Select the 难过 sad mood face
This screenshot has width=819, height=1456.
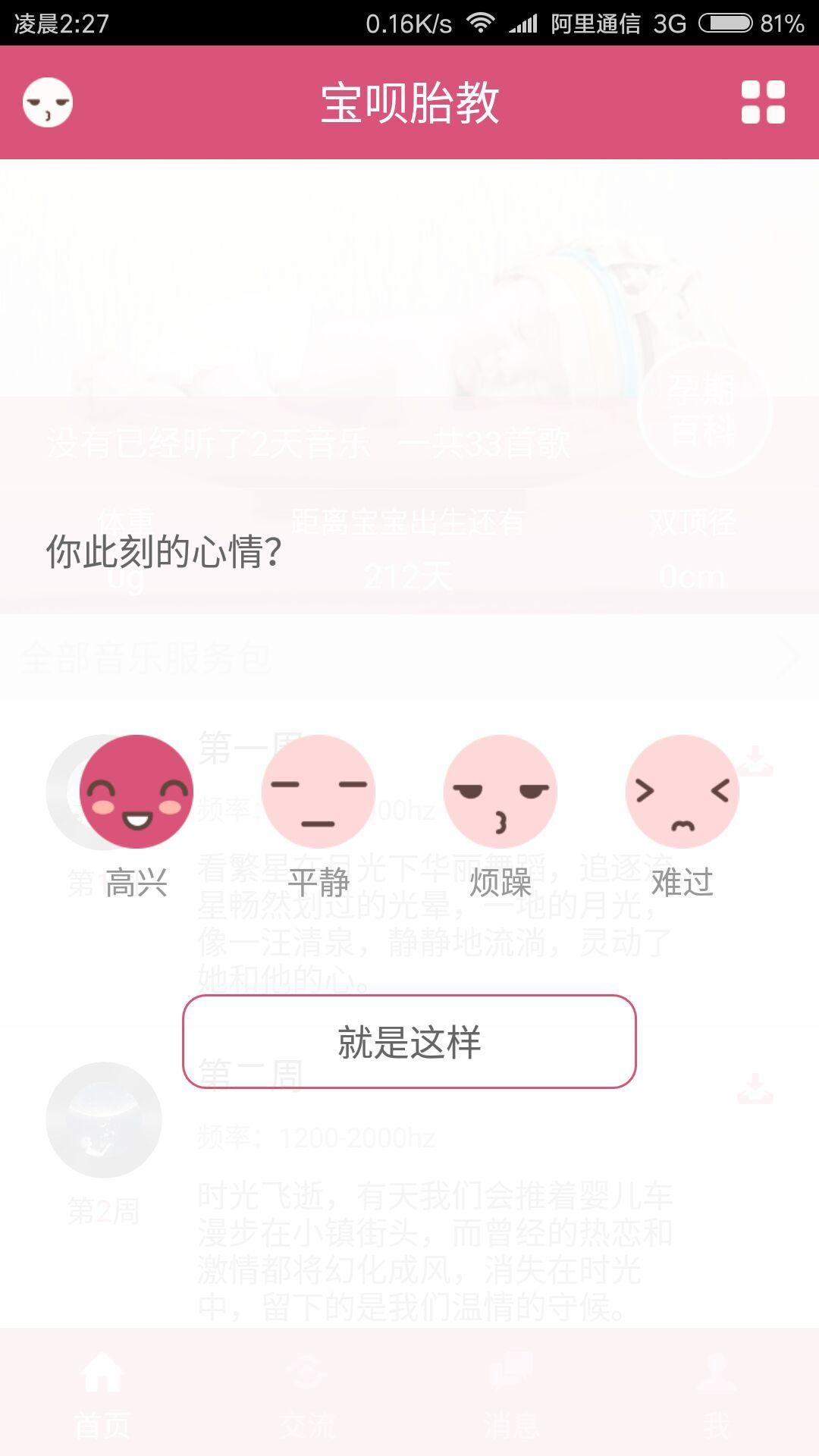click(682, 791)
